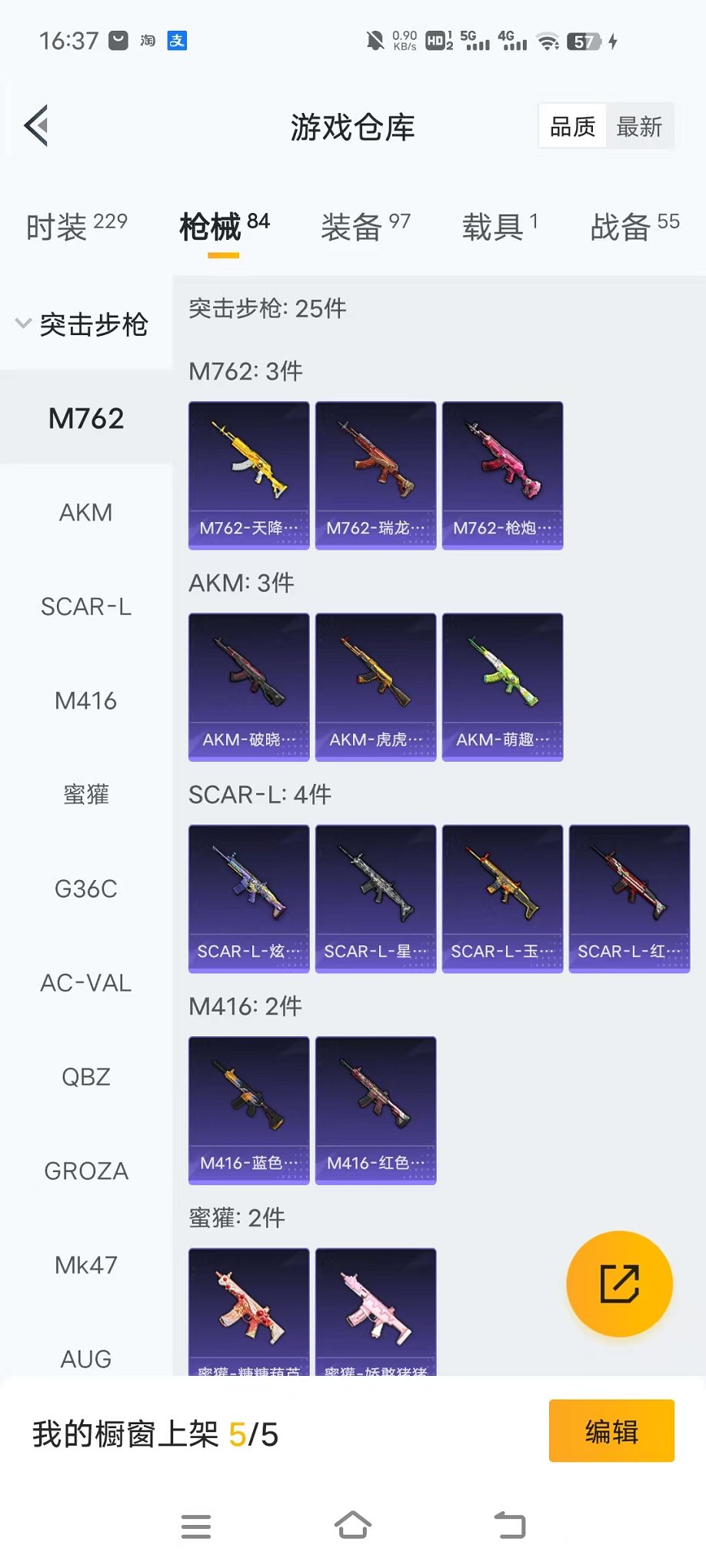Select AKM in the weapon sidebar

point(85,513)
